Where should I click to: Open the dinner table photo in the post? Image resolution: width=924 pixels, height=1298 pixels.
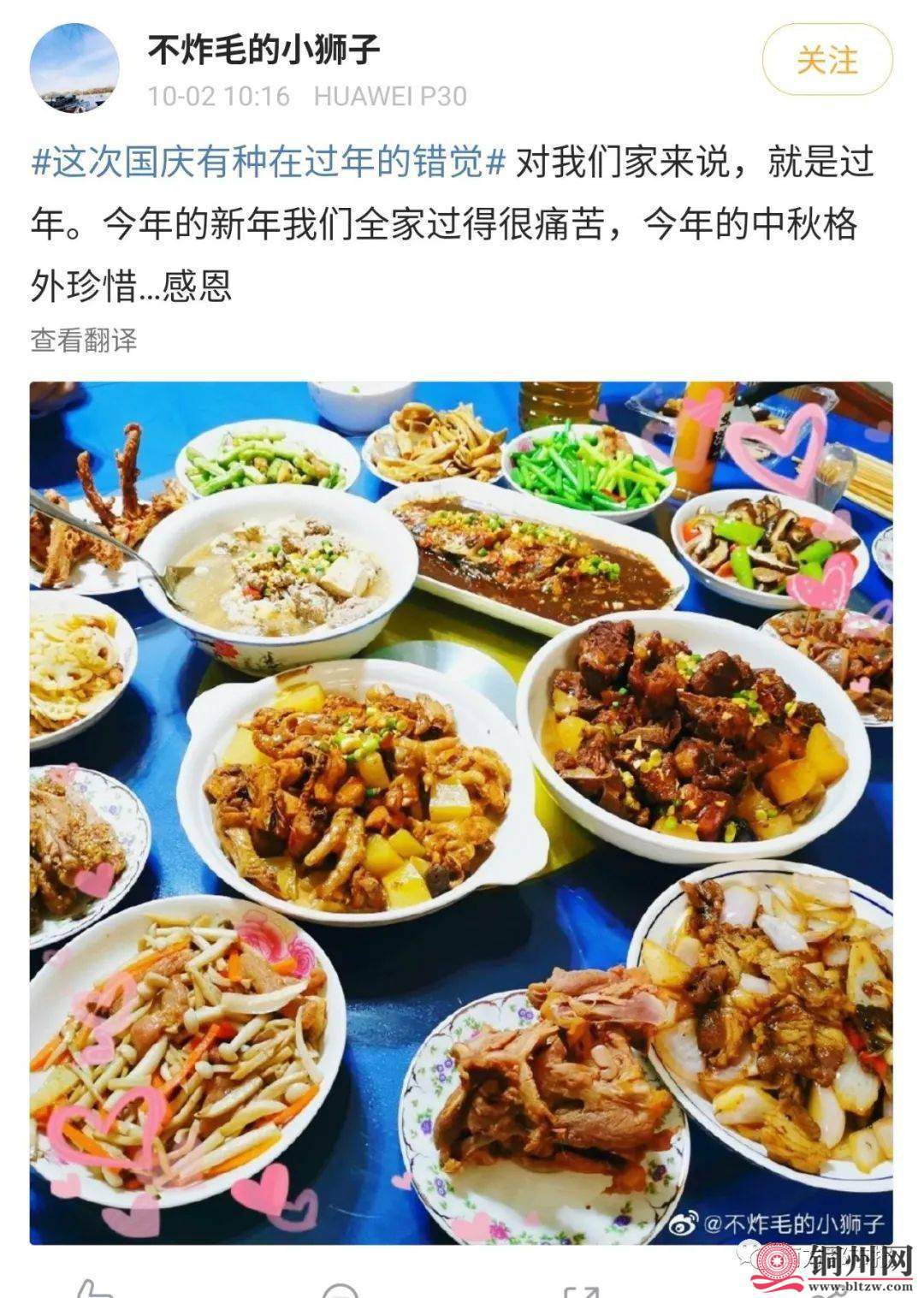pos(461,811)
